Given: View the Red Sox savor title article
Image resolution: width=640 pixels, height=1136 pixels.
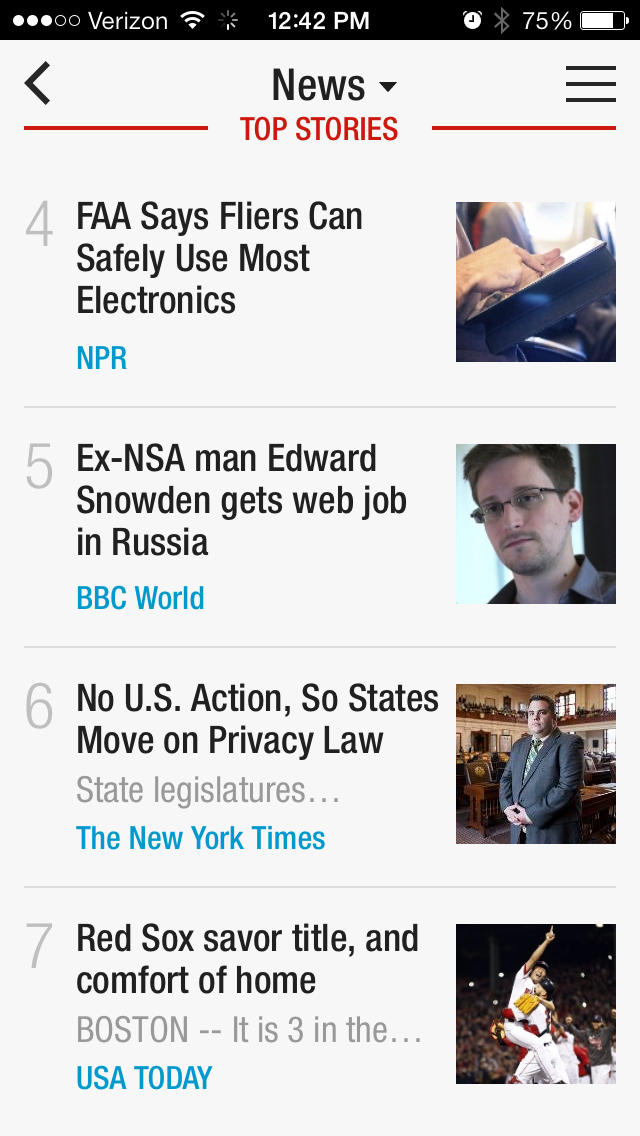Looking at the screenshot, I should pos(247,959).
